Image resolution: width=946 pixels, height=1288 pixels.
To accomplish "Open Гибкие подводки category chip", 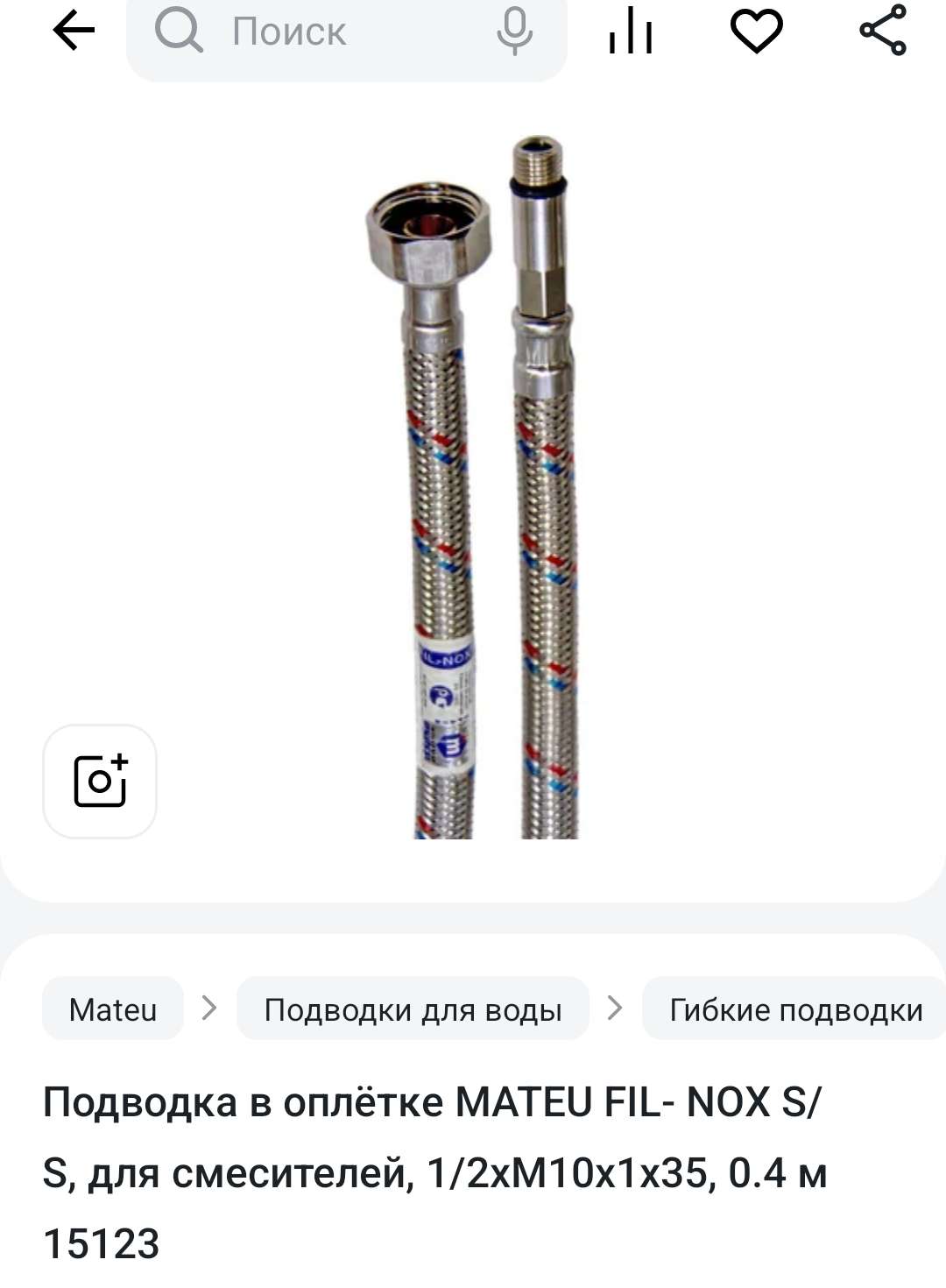I will click(794, 1009).
